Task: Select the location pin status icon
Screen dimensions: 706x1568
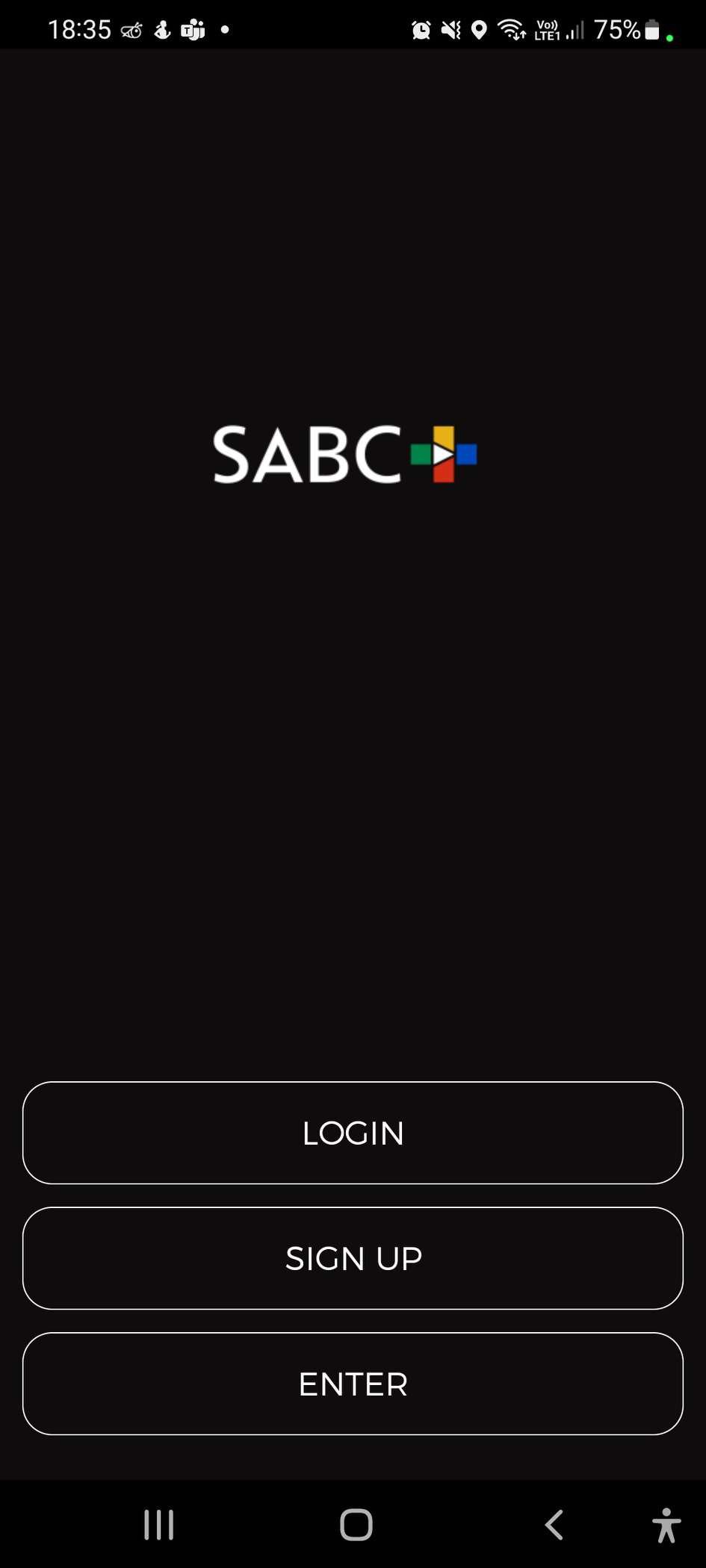Action: pos(479,30)
